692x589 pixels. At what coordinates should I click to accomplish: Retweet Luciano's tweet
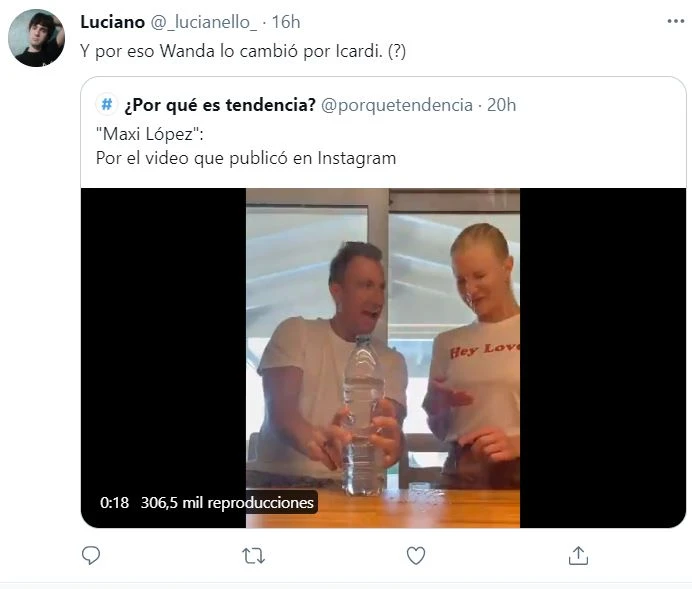point(254,555)
